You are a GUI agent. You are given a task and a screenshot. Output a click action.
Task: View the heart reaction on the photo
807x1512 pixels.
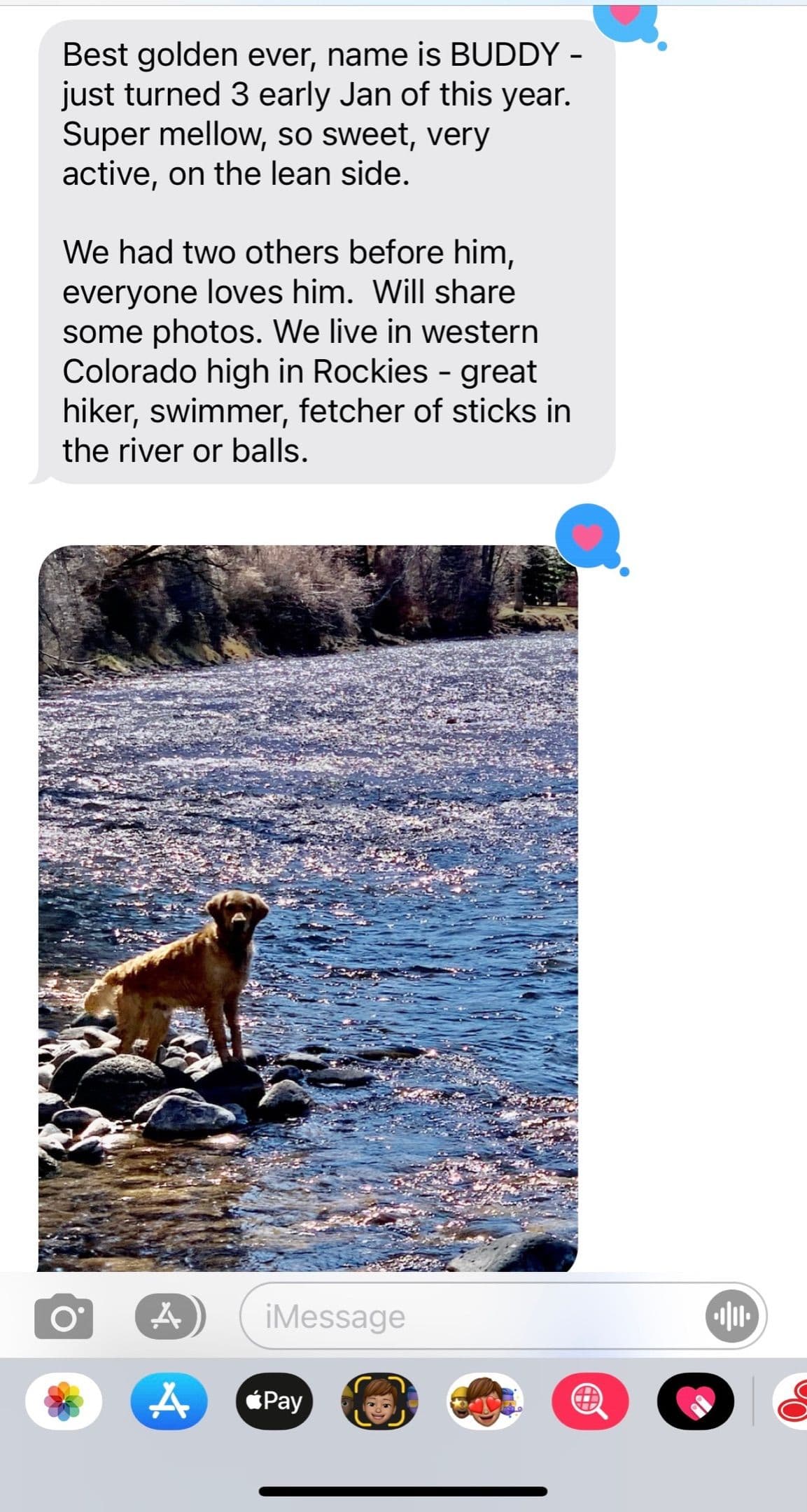coord(588,537)
